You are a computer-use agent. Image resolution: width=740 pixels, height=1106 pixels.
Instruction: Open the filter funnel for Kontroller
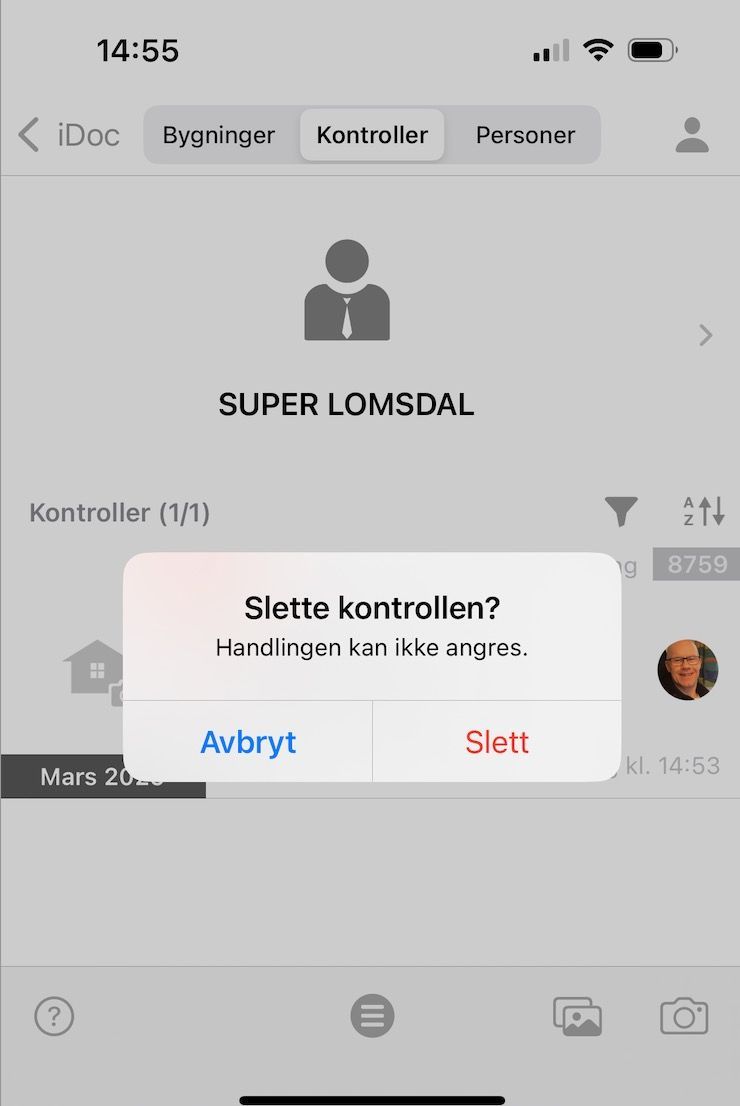click(x=621, y=512)
